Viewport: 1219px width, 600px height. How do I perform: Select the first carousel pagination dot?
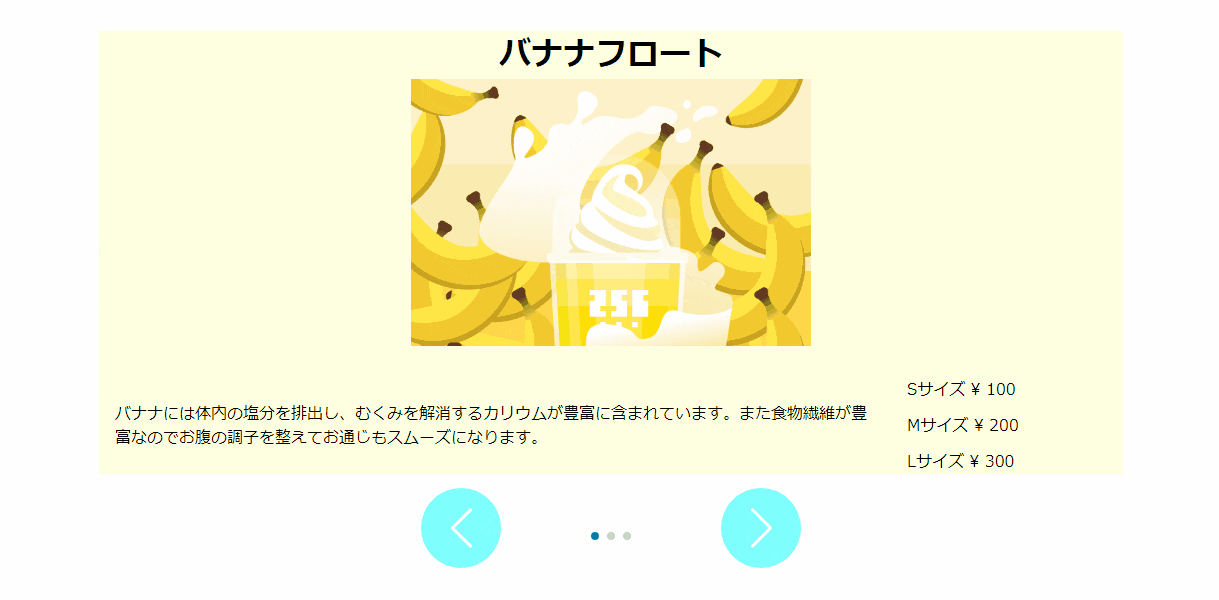click(x=595, y=536)
